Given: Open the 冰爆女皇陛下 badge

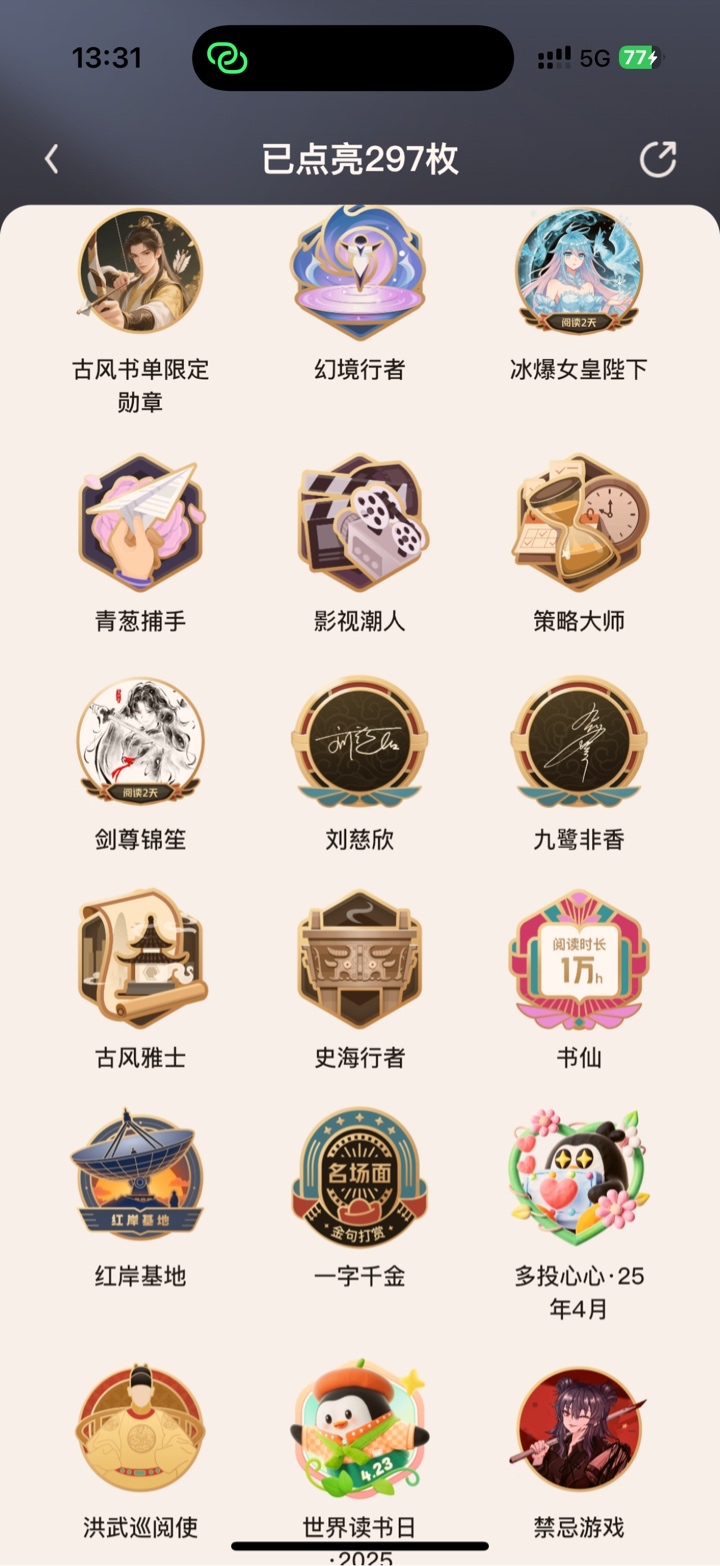Looking at the screenshot, I should (579, 270).
